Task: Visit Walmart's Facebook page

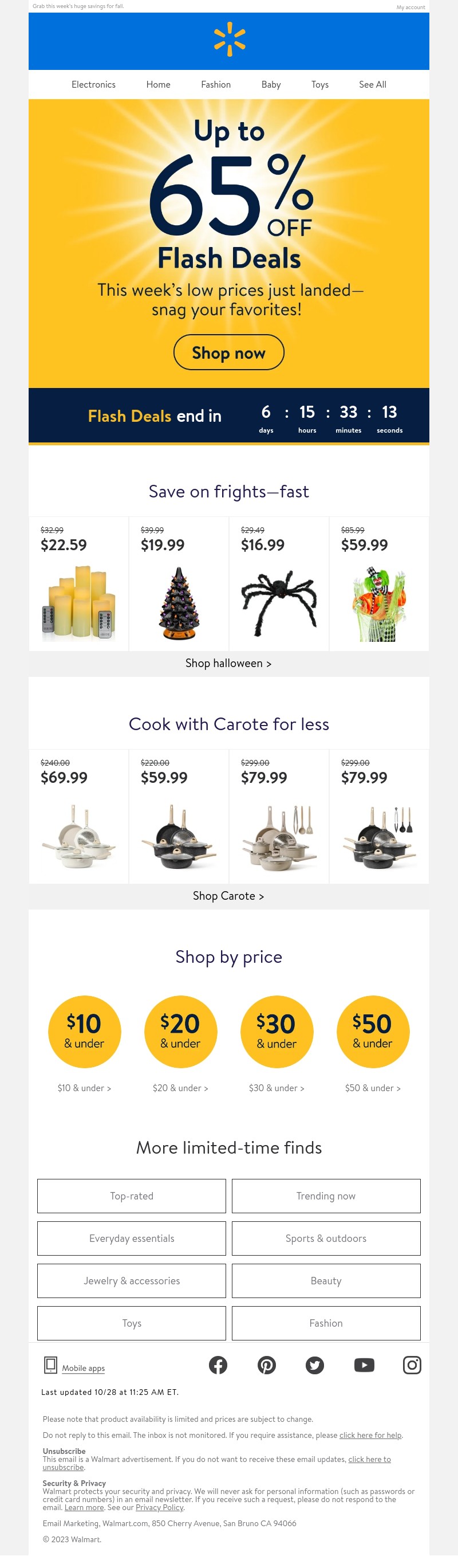Action: coord(218,1365)
